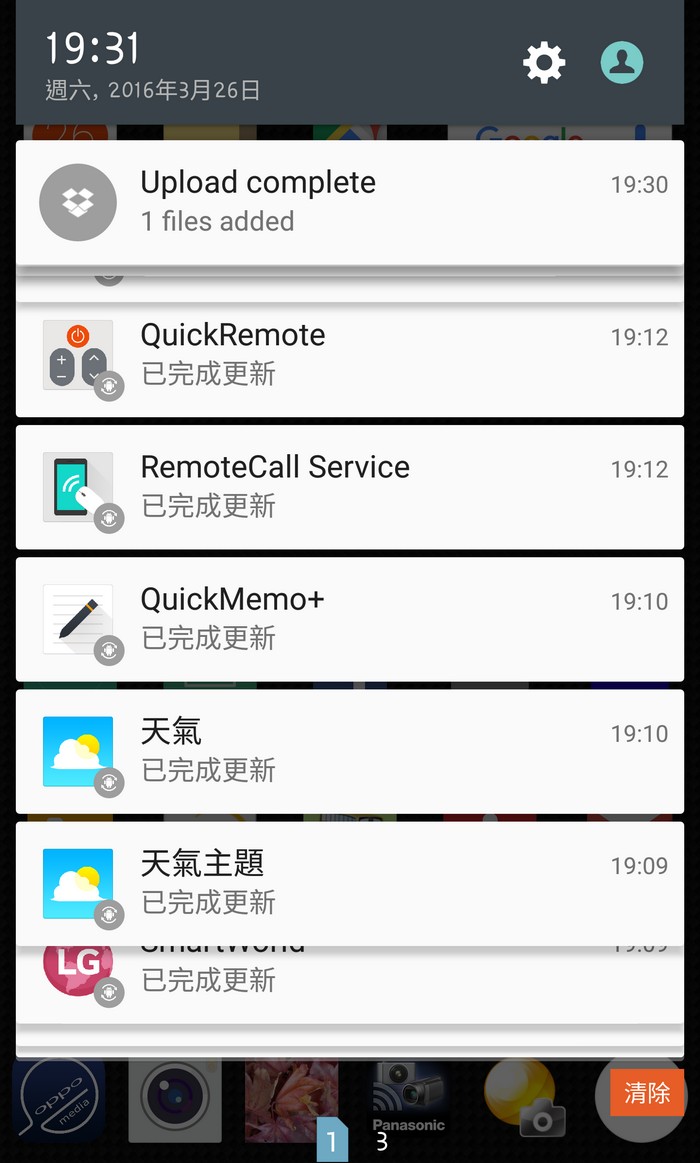
Task: Open the RemoteCall Service update notification
Action: [x=350, y=487]
